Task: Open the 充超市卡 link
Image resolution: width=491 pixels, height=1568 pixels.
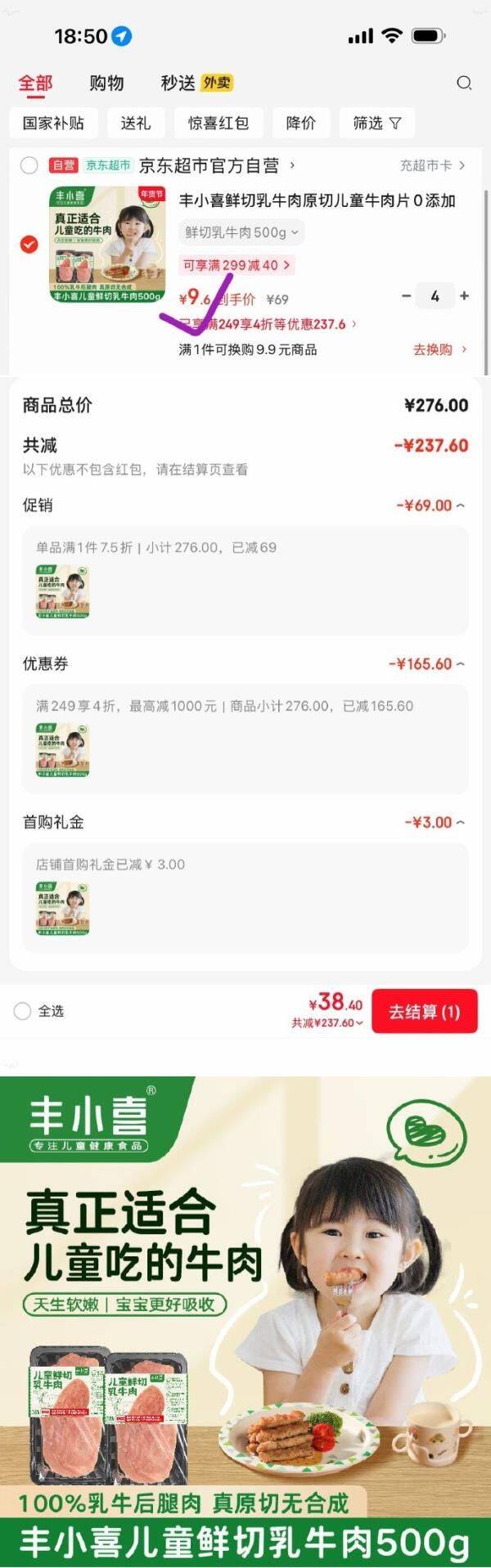Action: click(432, 165)
